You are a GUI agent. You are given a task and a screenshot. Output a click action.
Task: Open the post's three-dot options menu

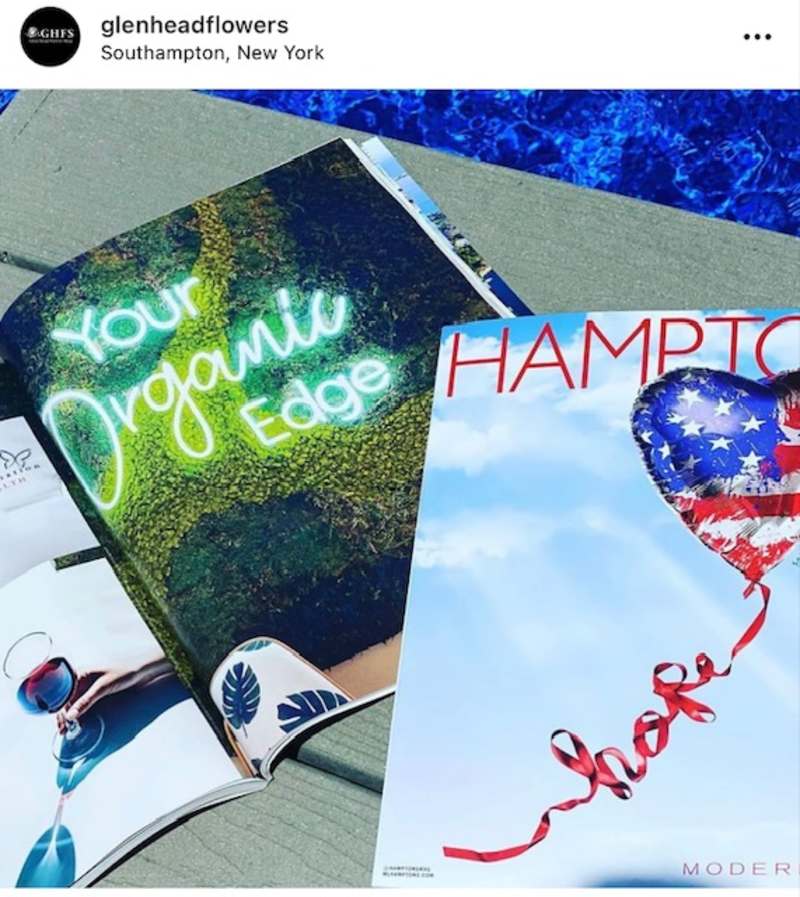pos(757,37)
